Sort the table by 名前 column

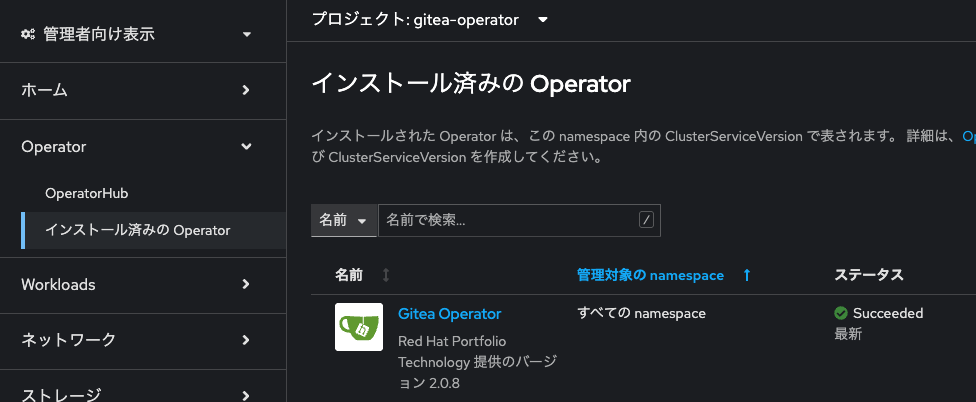(x=350, y=274)
